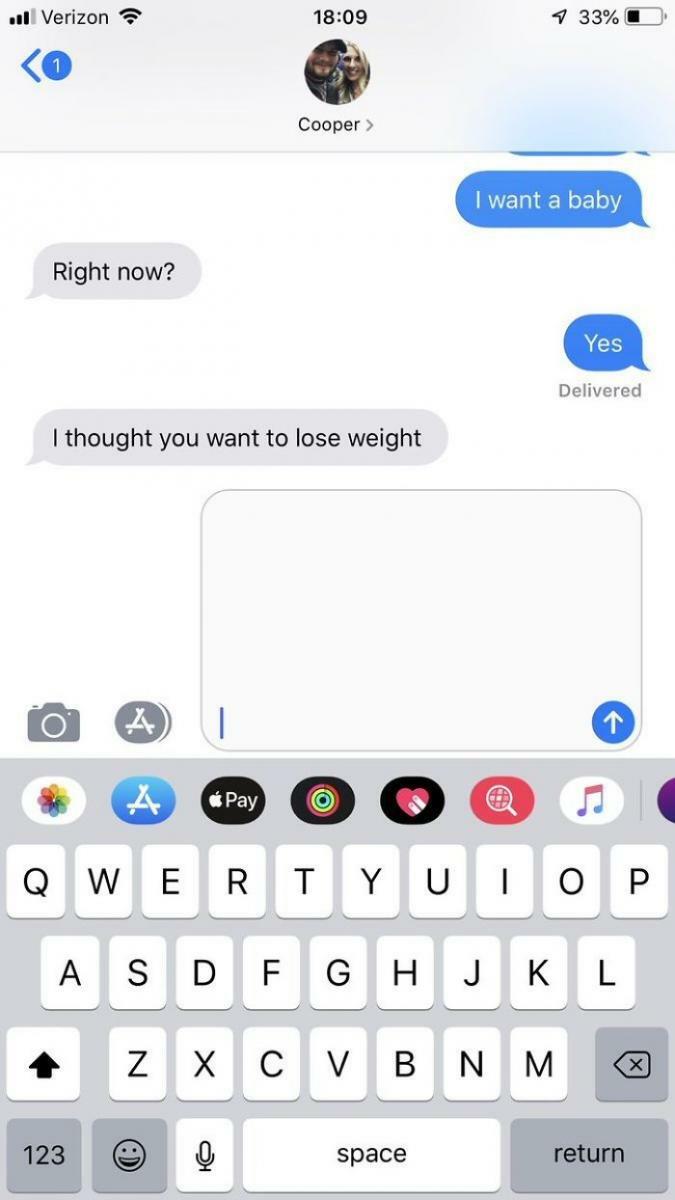Switch to the 123 numbers keyboard
The height and width of the screenshot is (1200, 675).
pos(44,1155)
